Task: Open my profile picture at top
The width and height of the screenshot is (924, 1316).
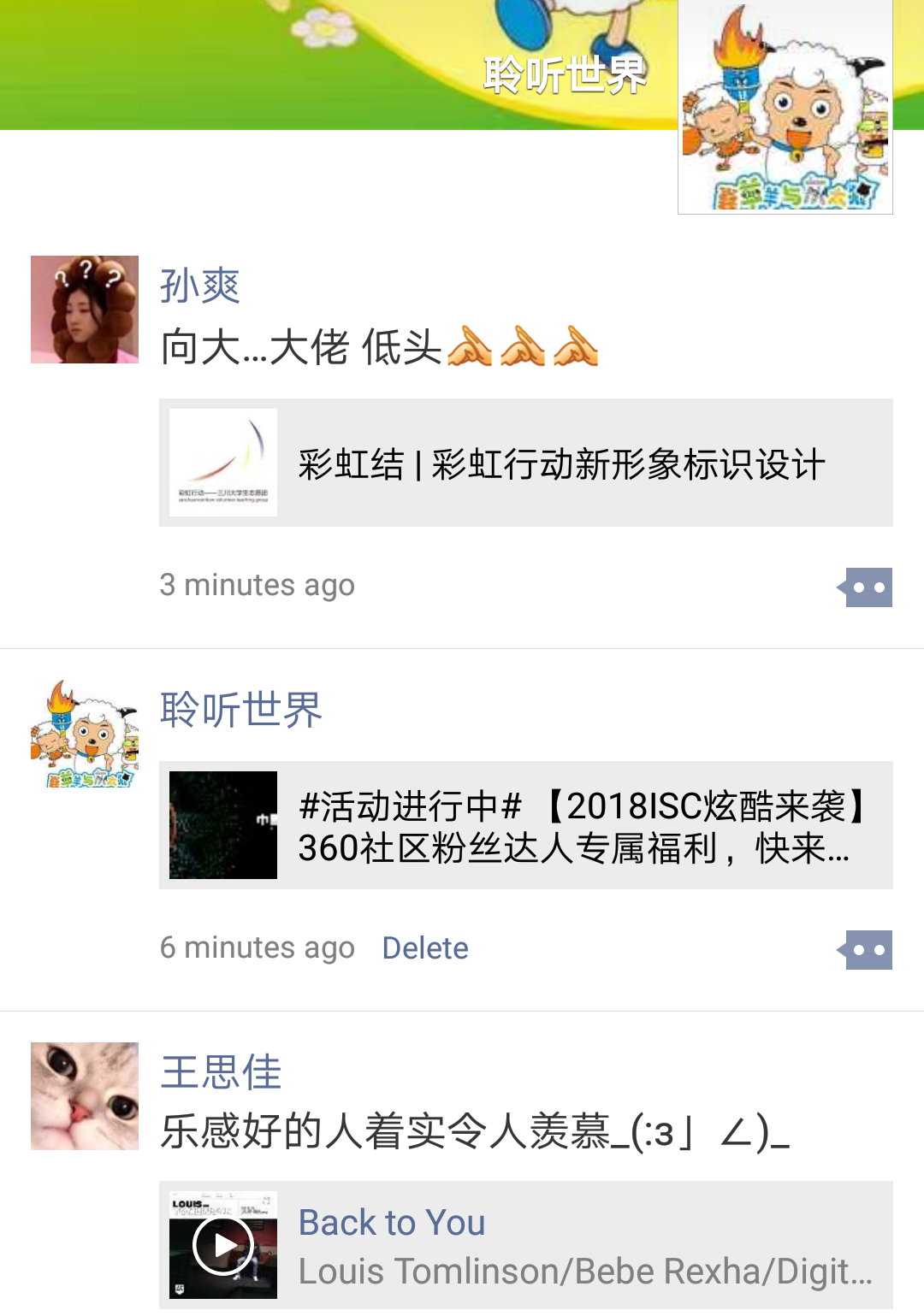Action: (785, 107)
